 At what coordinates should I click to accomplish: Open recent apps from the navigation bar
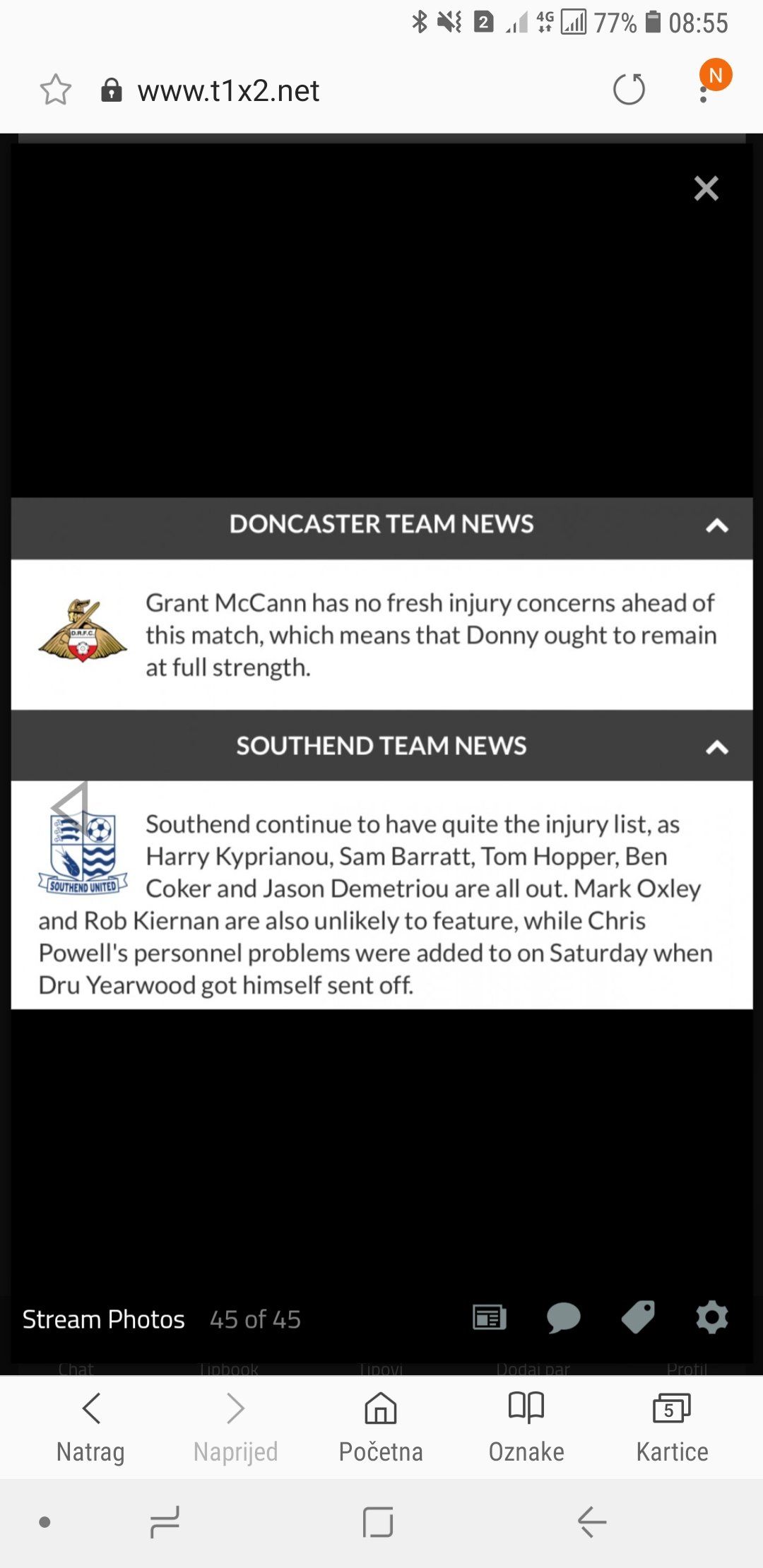(165, 1521)
